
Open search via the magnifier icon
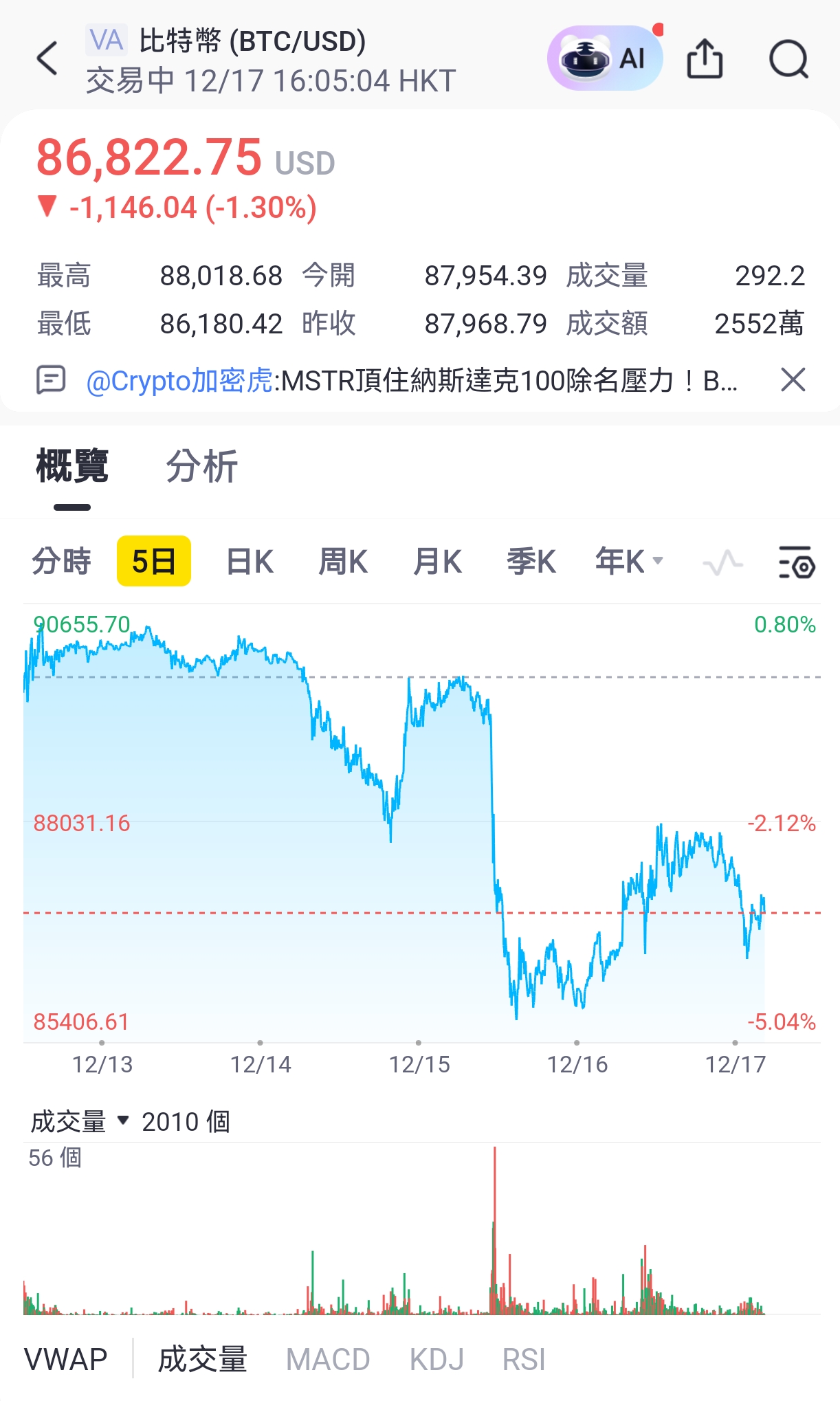789,58
